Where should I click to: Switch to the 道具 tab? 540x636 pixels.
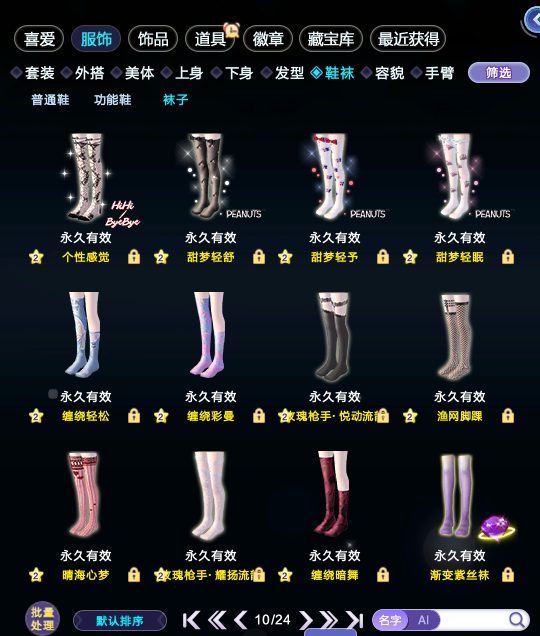coord(210,39)
